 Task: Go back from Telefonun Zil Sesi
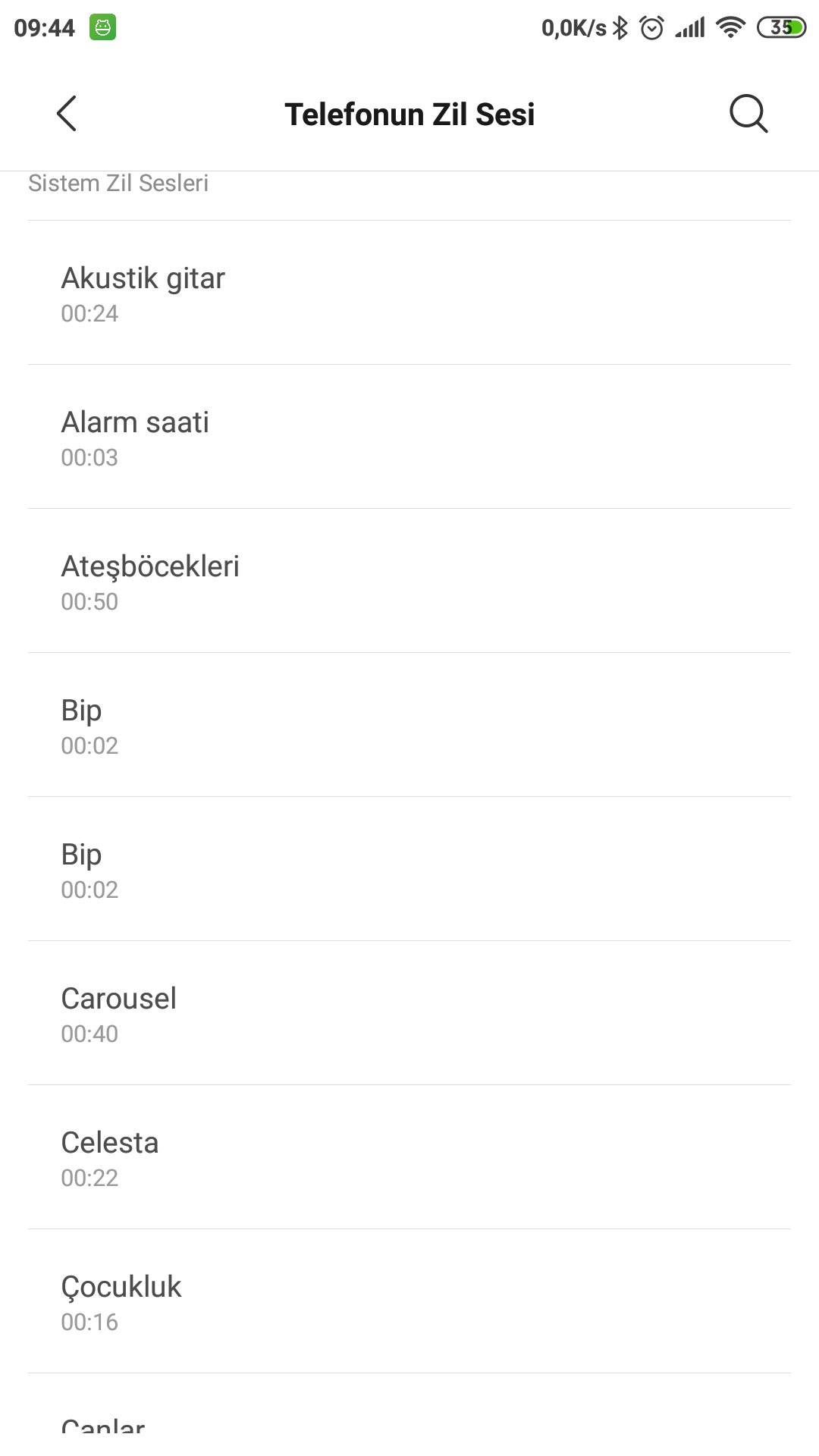tap(67, 114)
